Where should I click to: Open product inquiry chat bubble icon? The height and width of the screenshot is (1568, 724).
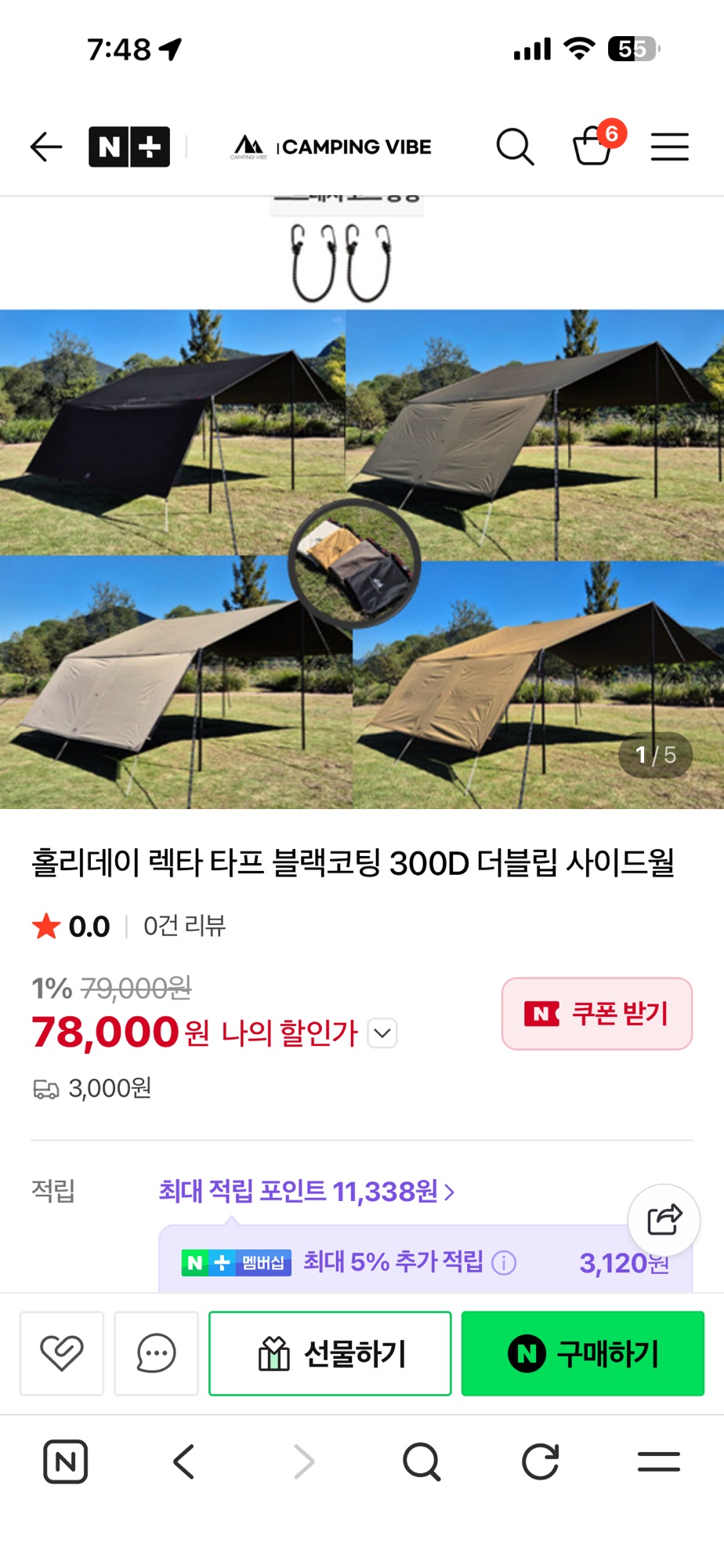coord(156,1353)
